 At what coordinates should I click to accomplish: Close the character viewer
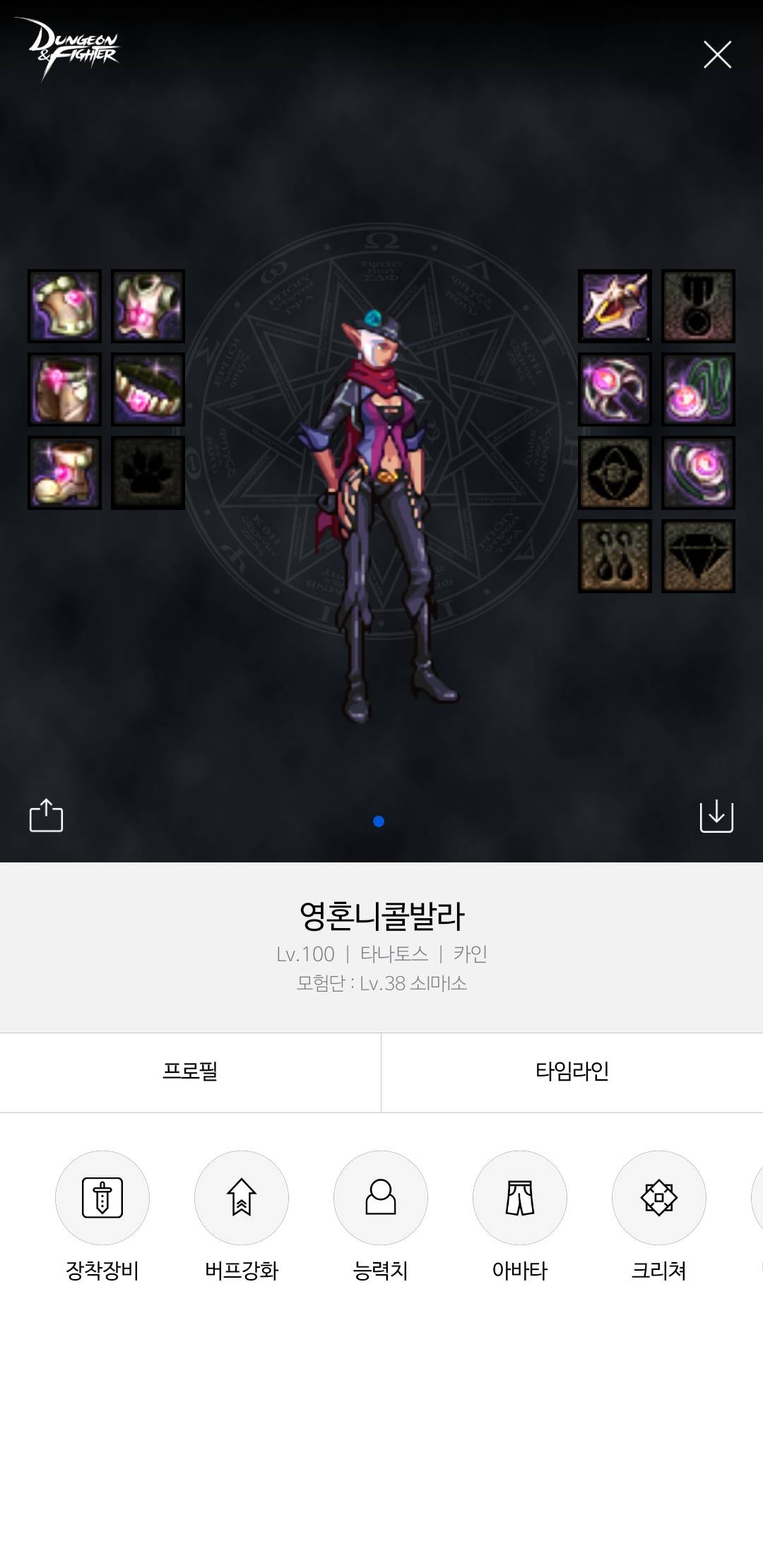(x=717, y=54)
